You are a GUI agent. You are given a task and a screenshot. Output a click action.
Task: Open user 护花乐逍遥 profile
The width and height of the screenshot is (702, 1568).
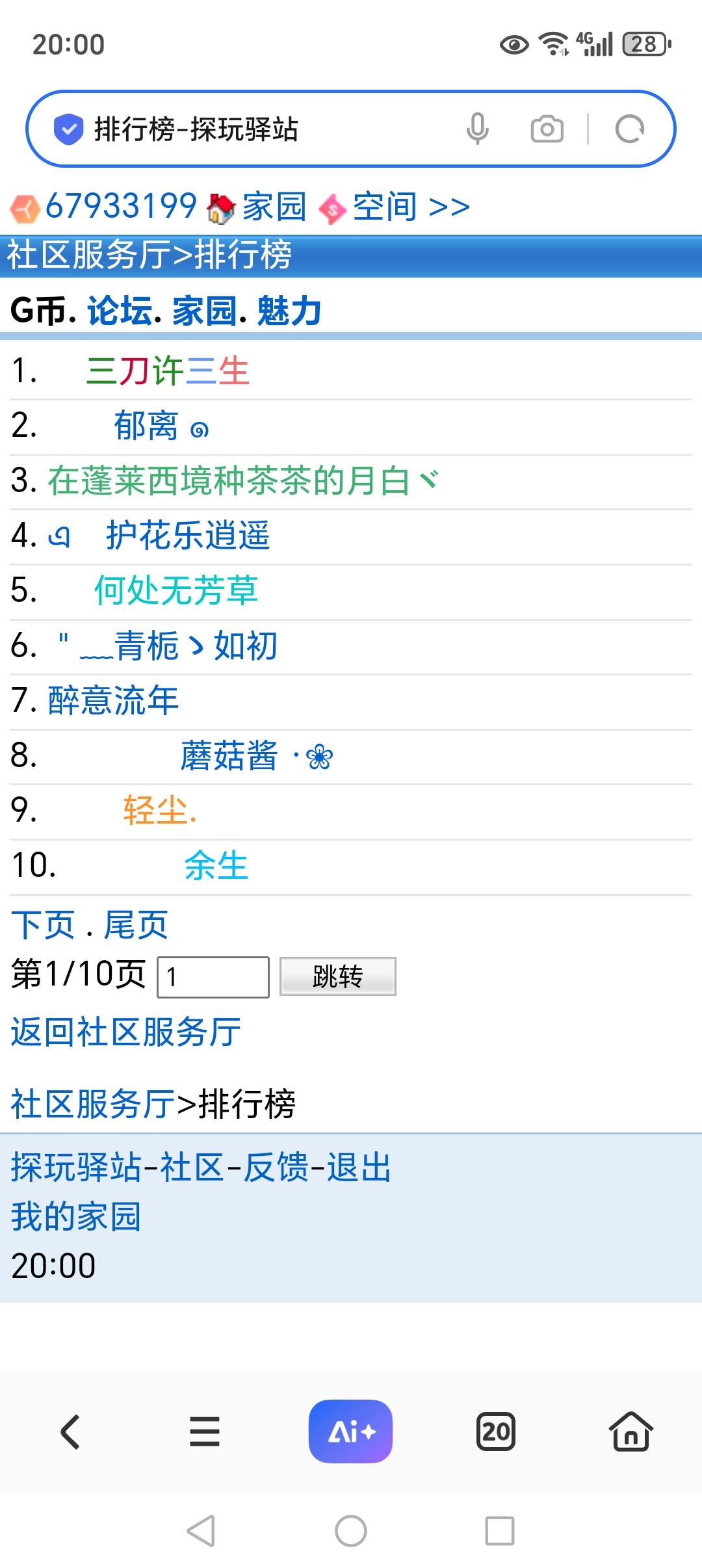[187, 536]
